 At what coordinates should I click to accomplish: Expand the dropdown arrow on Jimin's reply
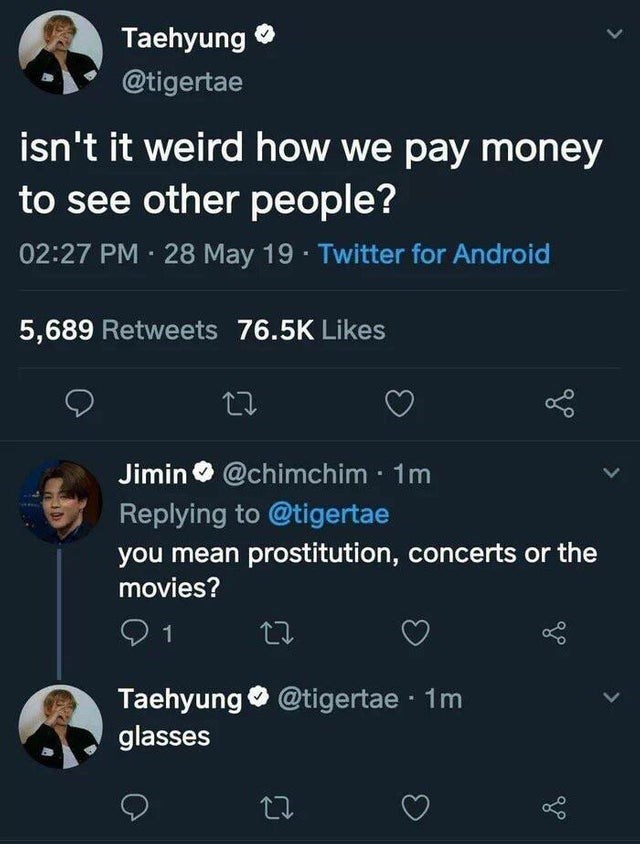coord(602,472)
